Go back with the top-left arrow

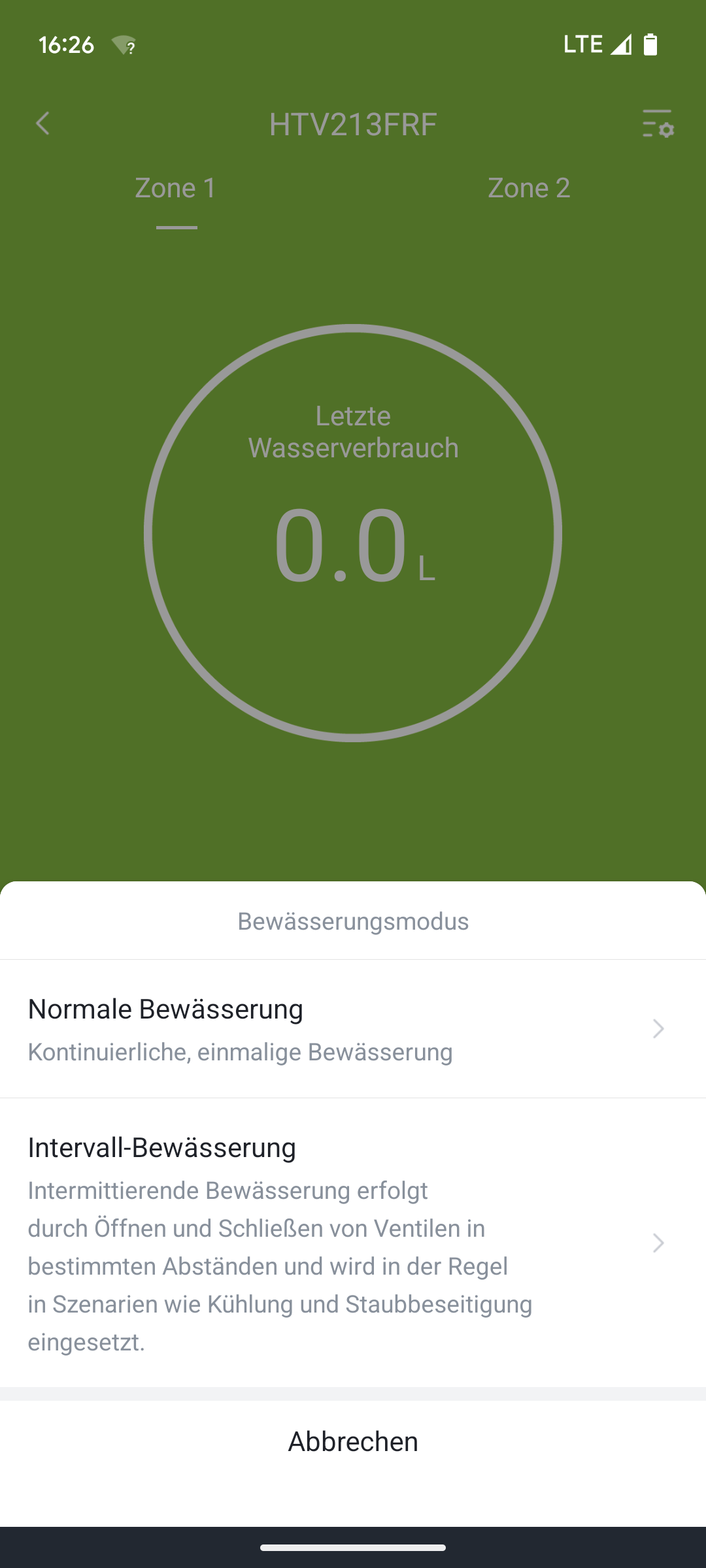pyautogui.click(x=43, y=123)
